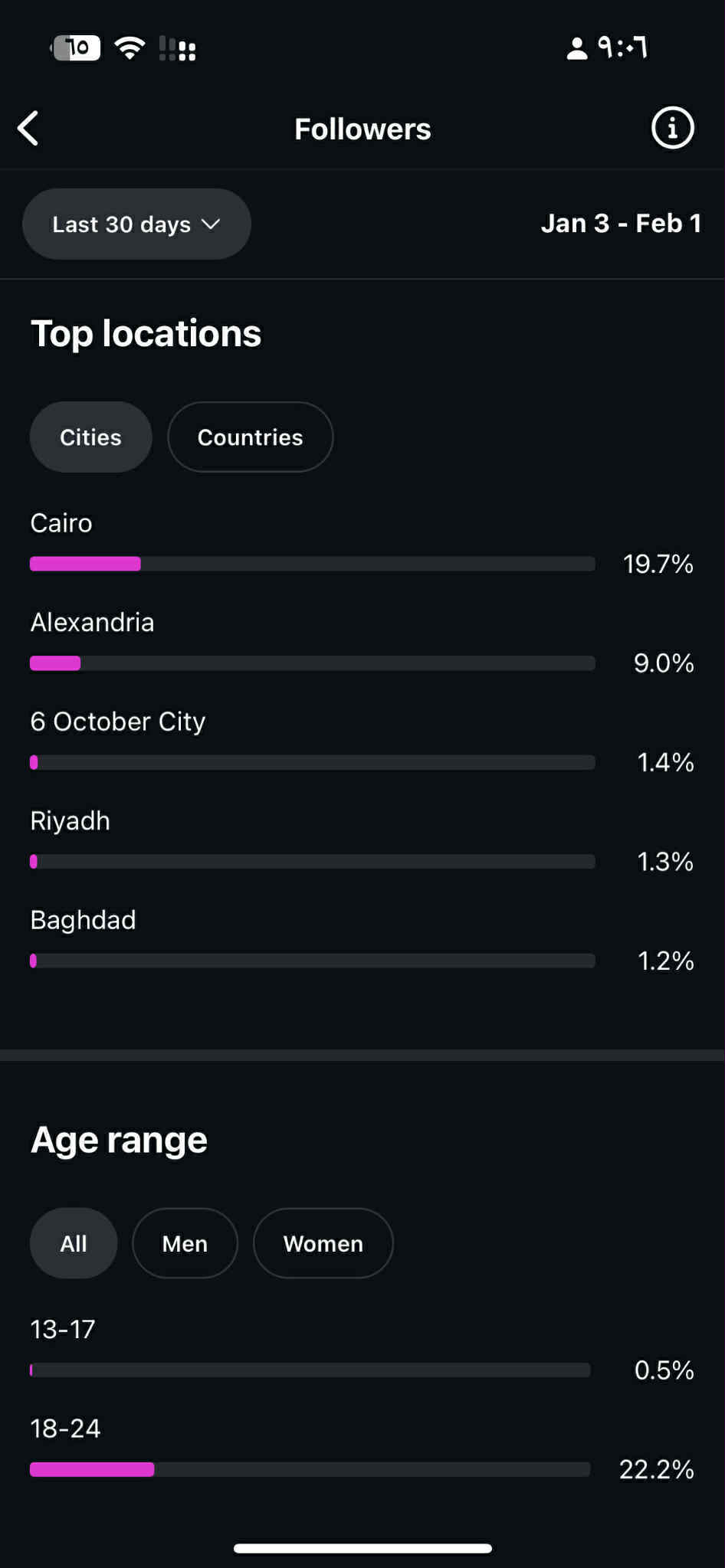Go back from the Followers screen
The image size is (725, 1568).
[x=28, y=128]
